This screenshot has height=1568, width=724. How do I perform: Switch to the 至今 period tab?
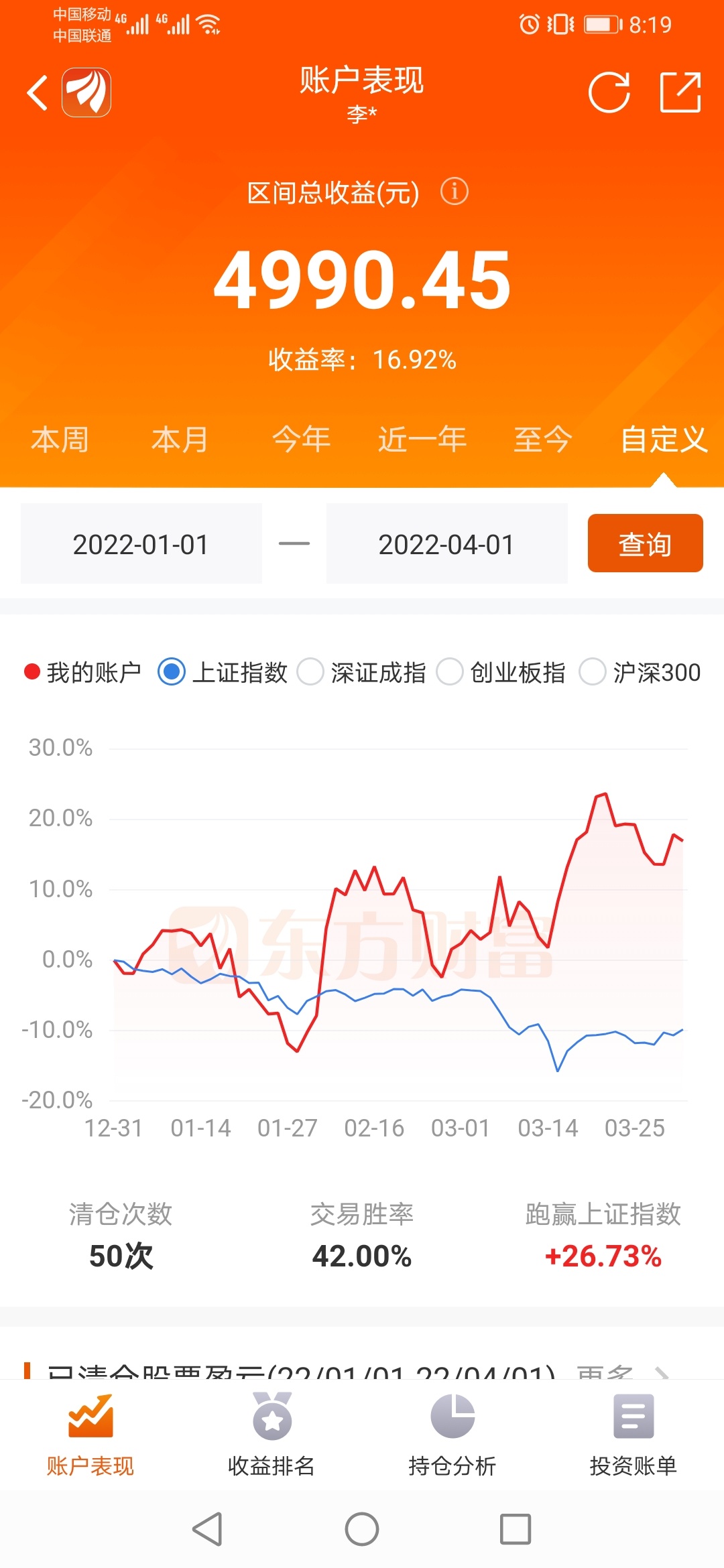(x=543, y=440)
